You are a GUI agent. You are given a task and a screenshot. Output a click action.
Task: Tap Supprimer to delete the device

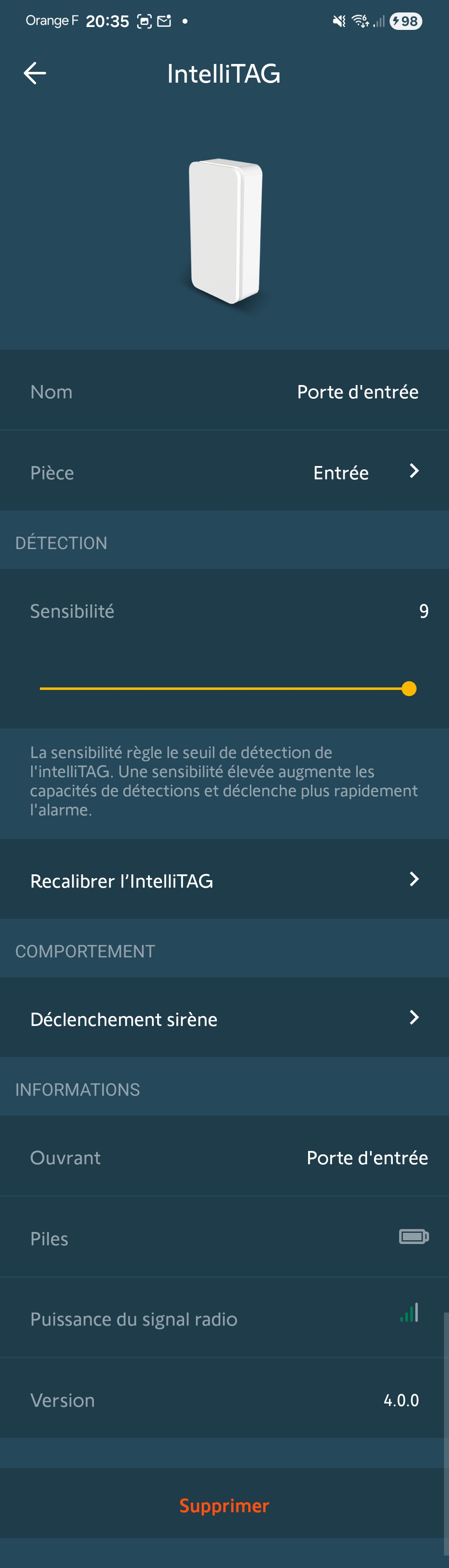(224, 1505)
